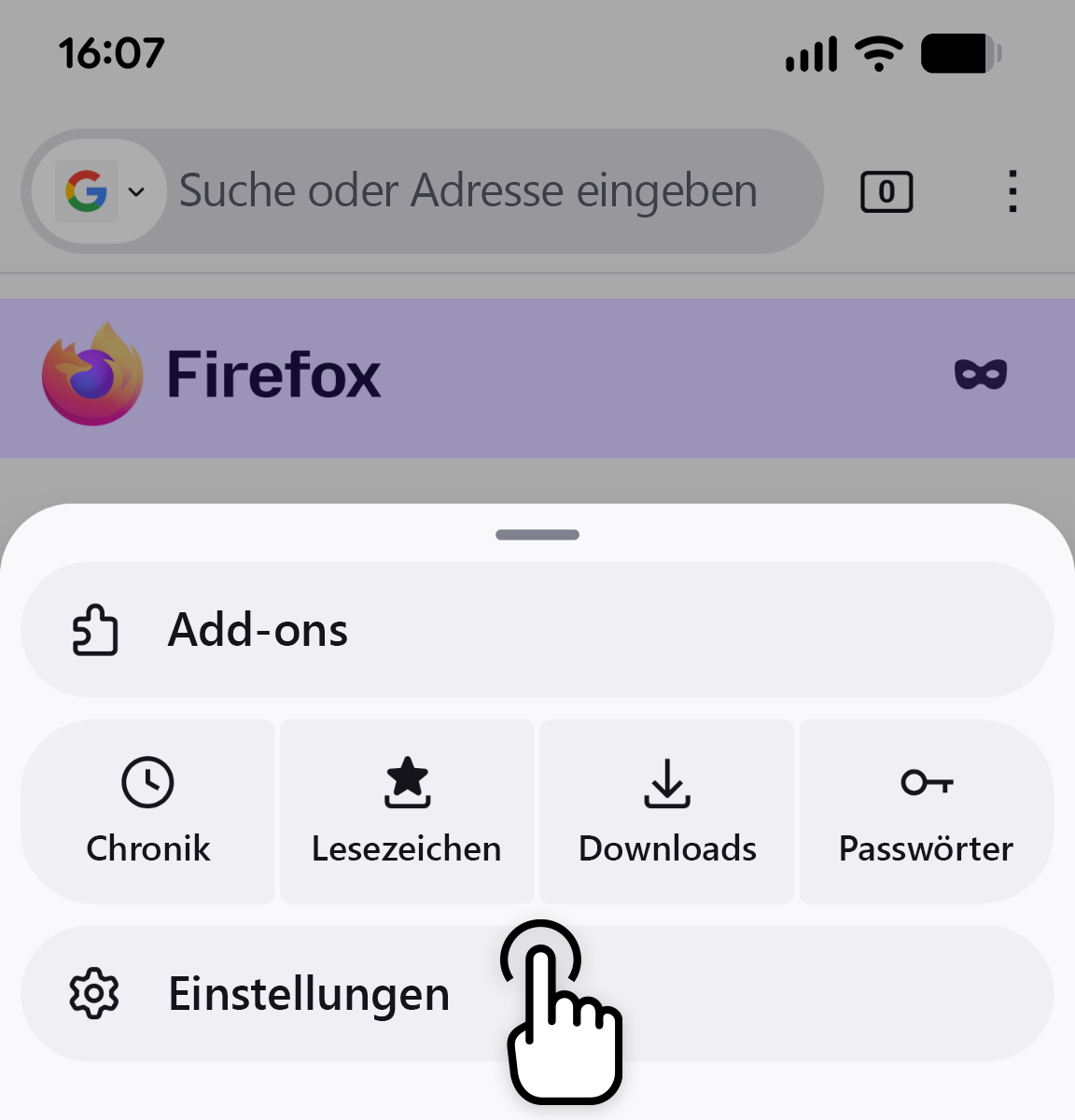Open Einstellungen settings

click(308, 994)
